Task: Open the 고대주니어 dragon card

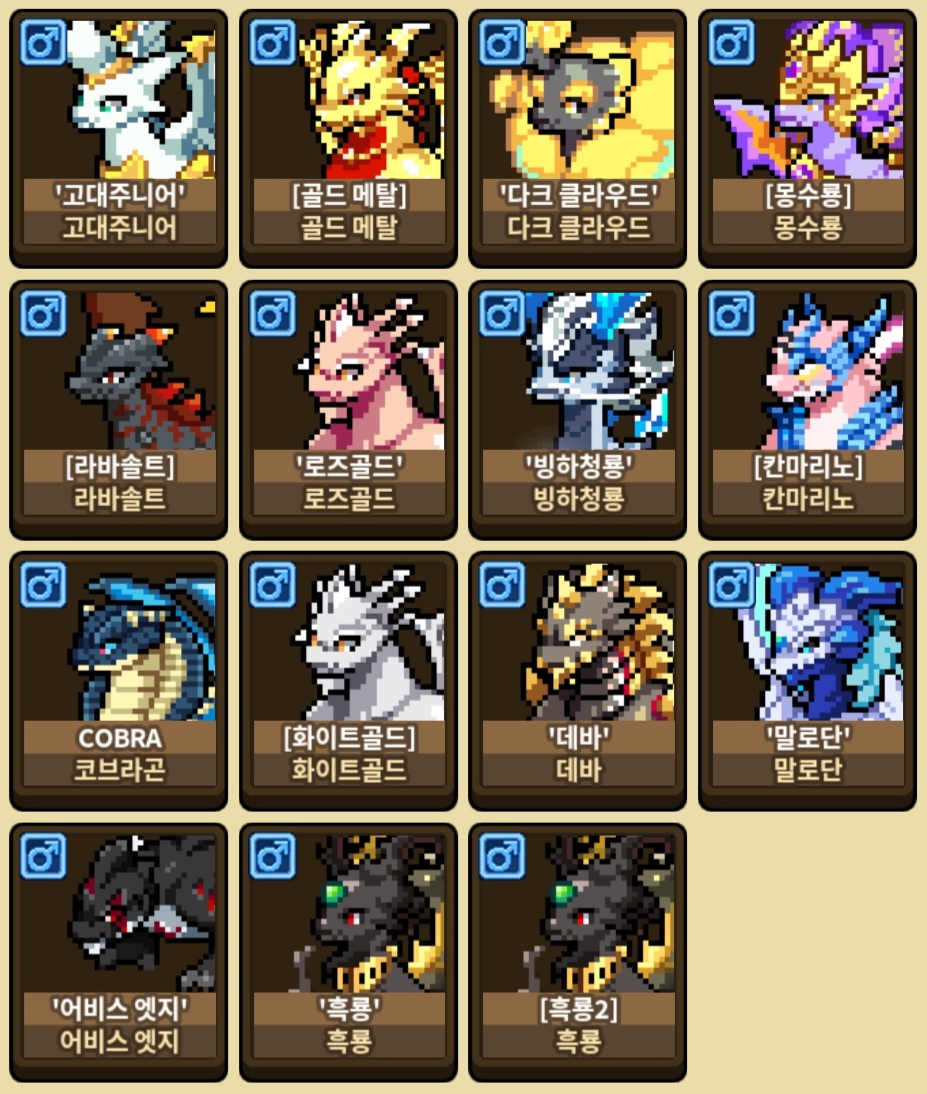Action: pos(119,138)
